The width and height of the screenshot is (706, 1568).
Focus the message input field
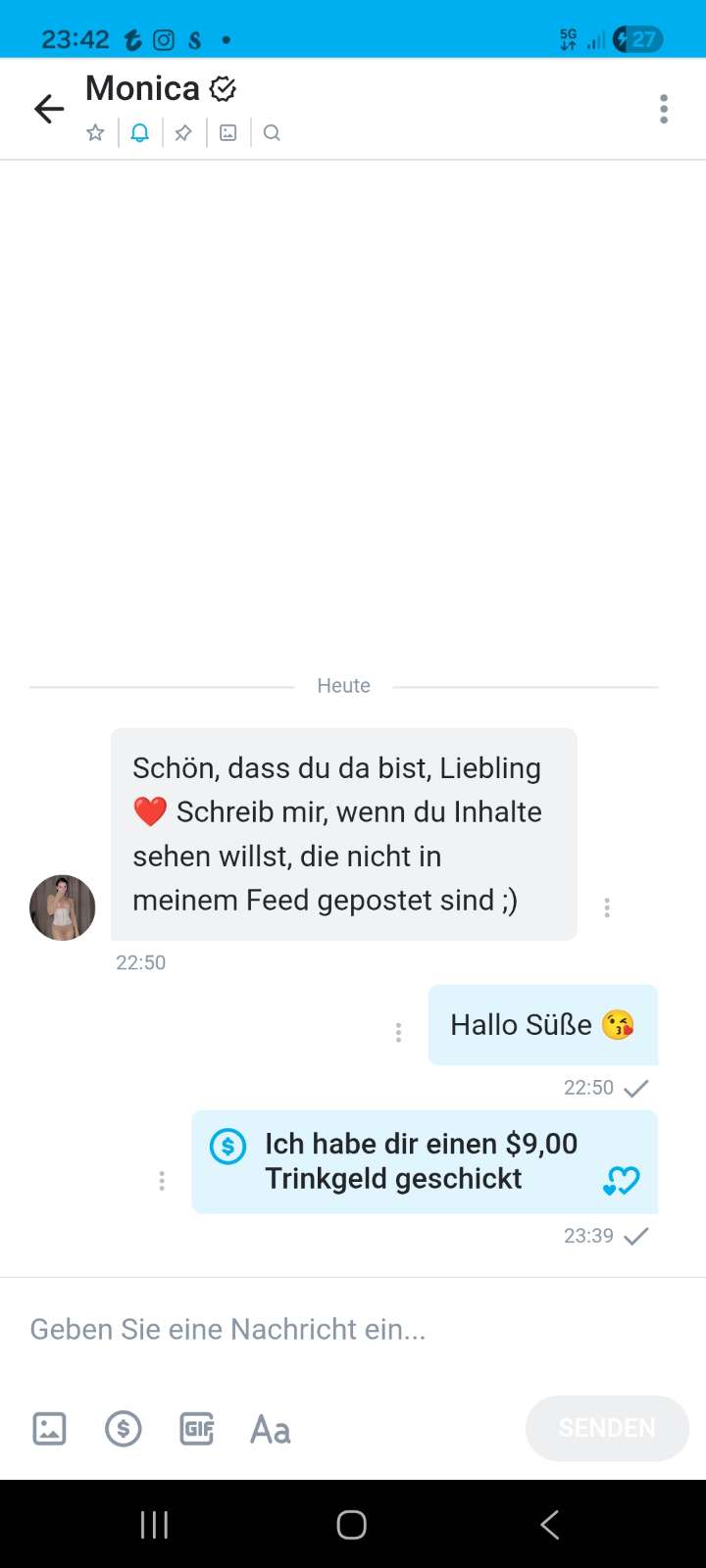[x=294, y=1329]
